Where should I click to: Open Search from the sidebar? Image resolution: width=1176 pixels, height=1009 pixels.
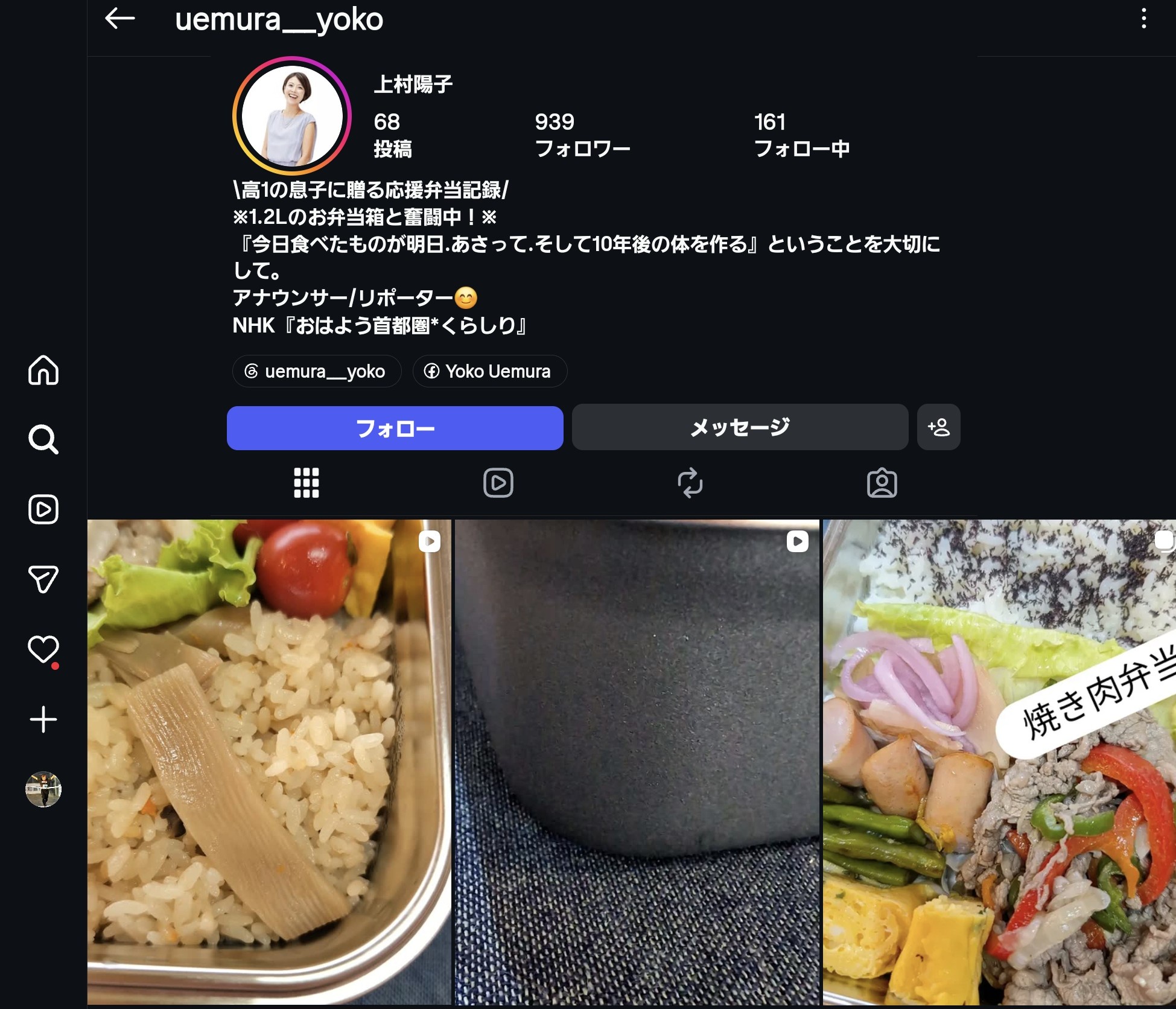coord(43,439)
